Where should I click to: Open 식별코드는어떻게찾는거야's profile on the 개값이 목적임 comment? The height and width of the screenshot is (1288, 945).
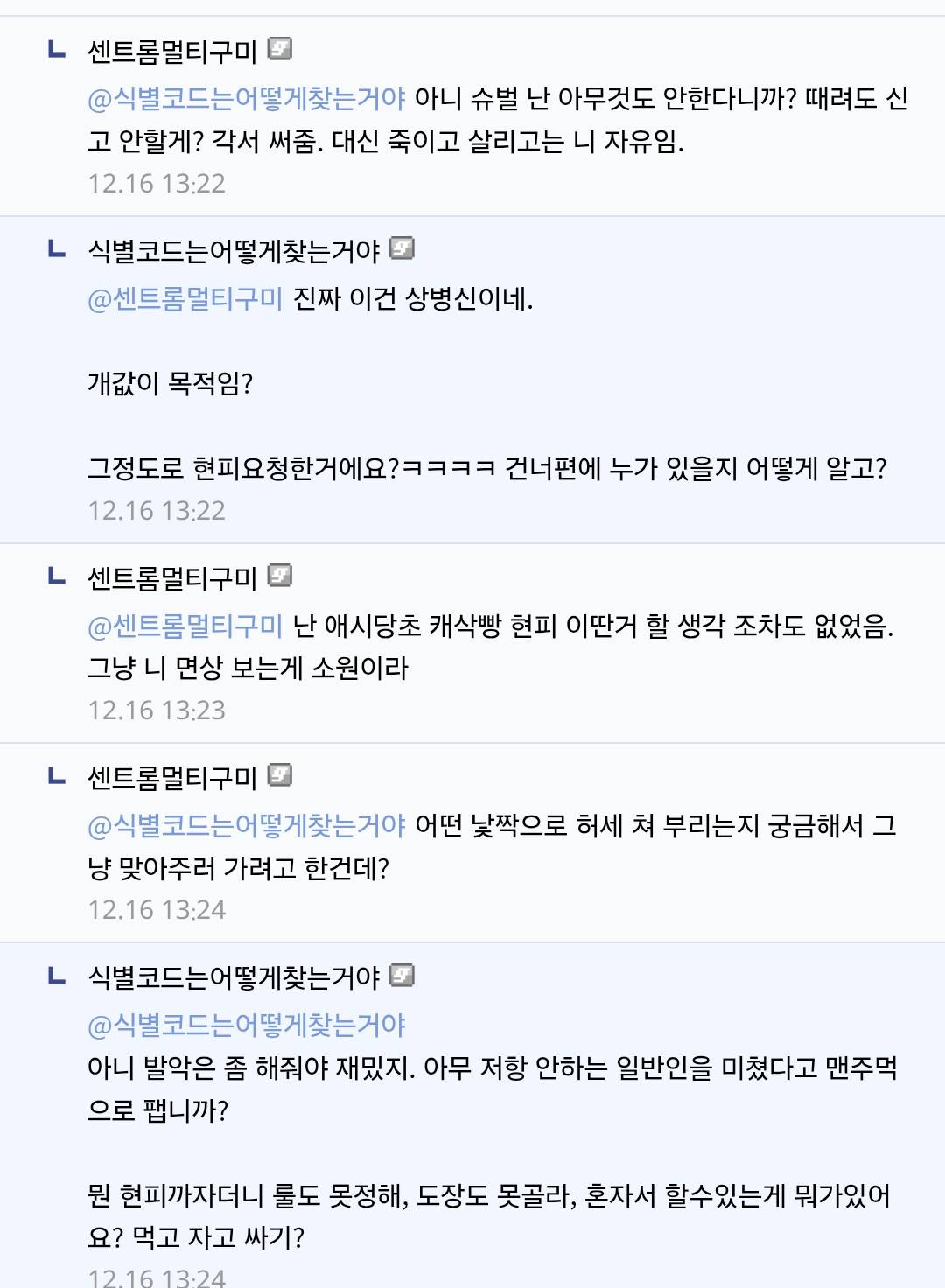click(233, 252)
